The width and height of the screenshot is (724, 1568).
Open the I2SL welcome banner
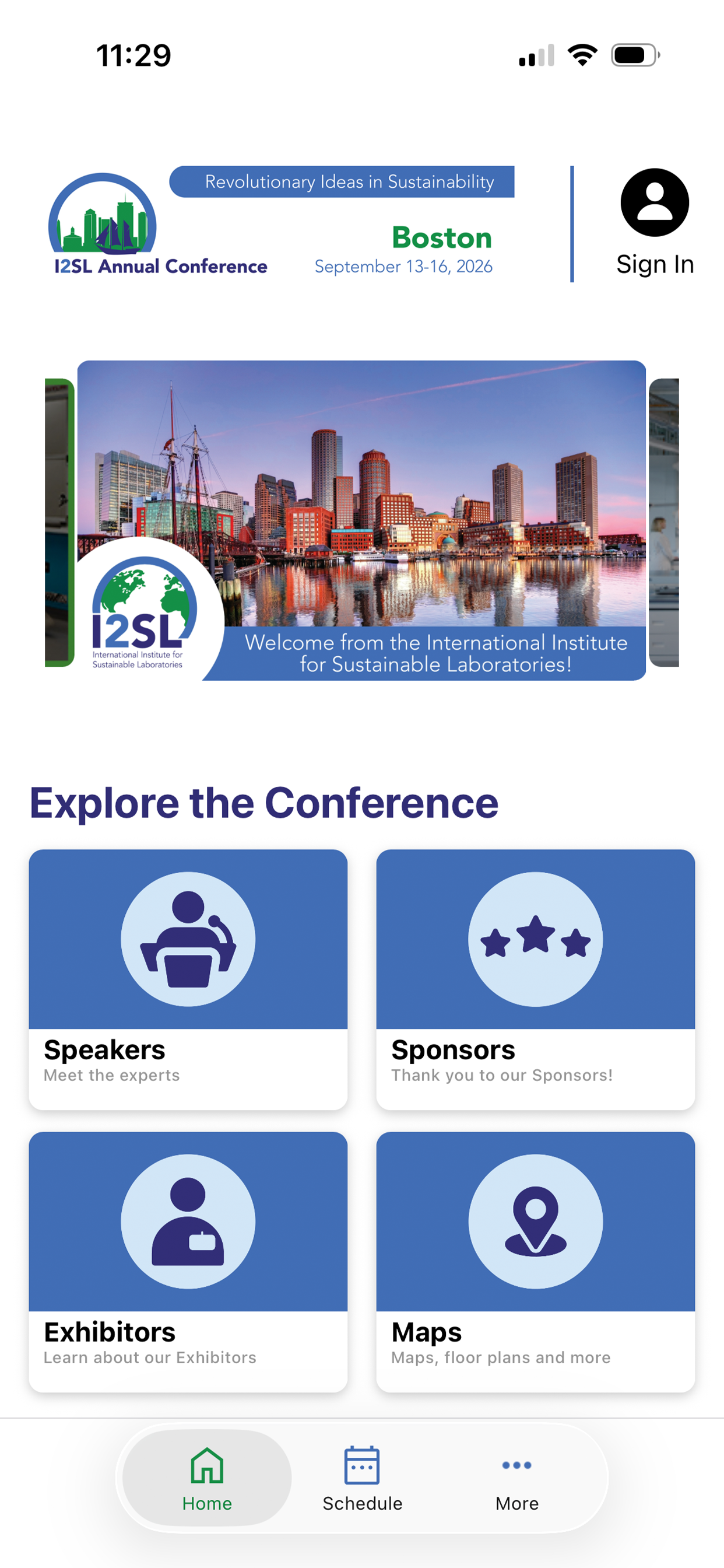361,520
